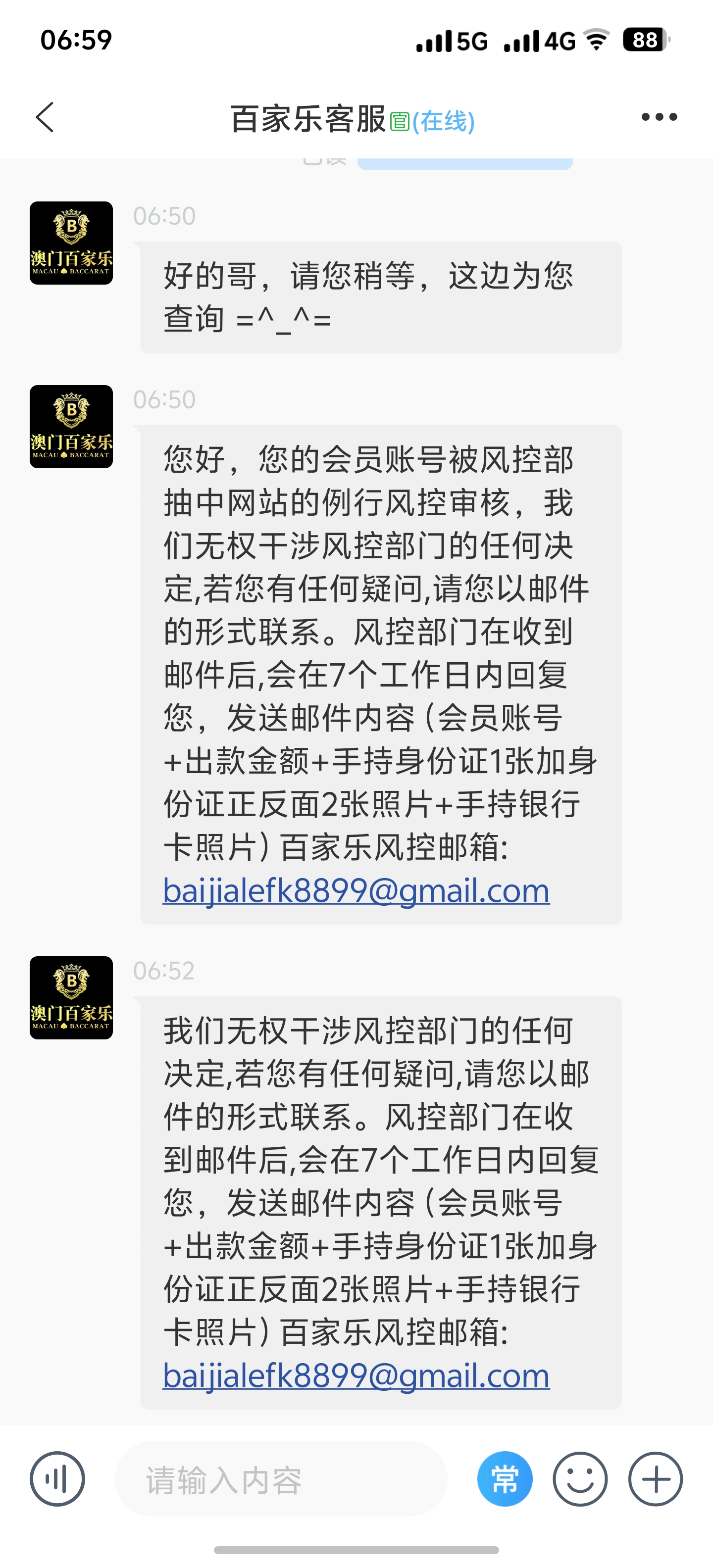Open the emoji smiley picker
The image size is (713, 1568).
[580, 1478]
